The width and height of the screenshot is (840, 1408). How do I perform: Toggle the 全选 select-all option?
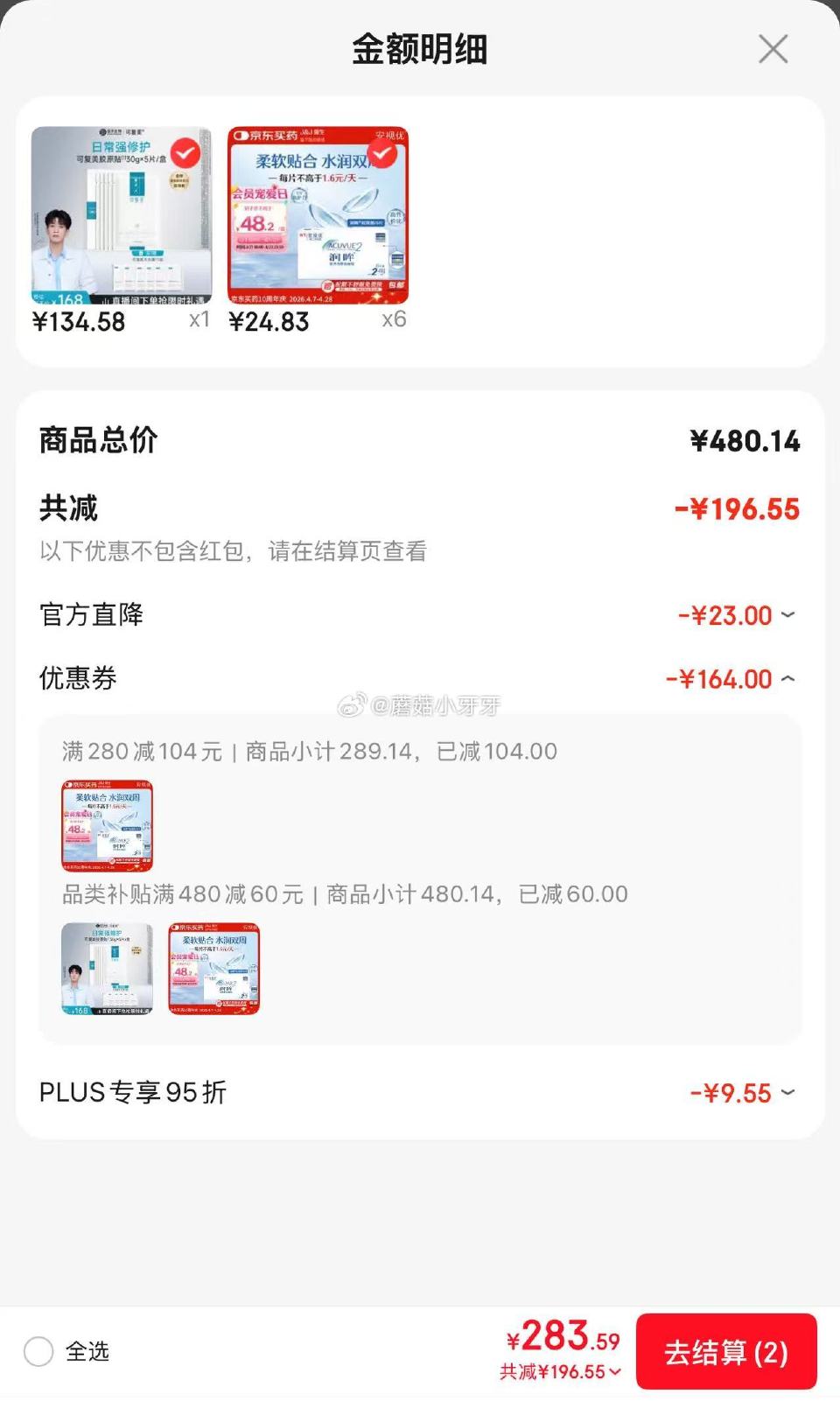click(x=38, y=1351)
